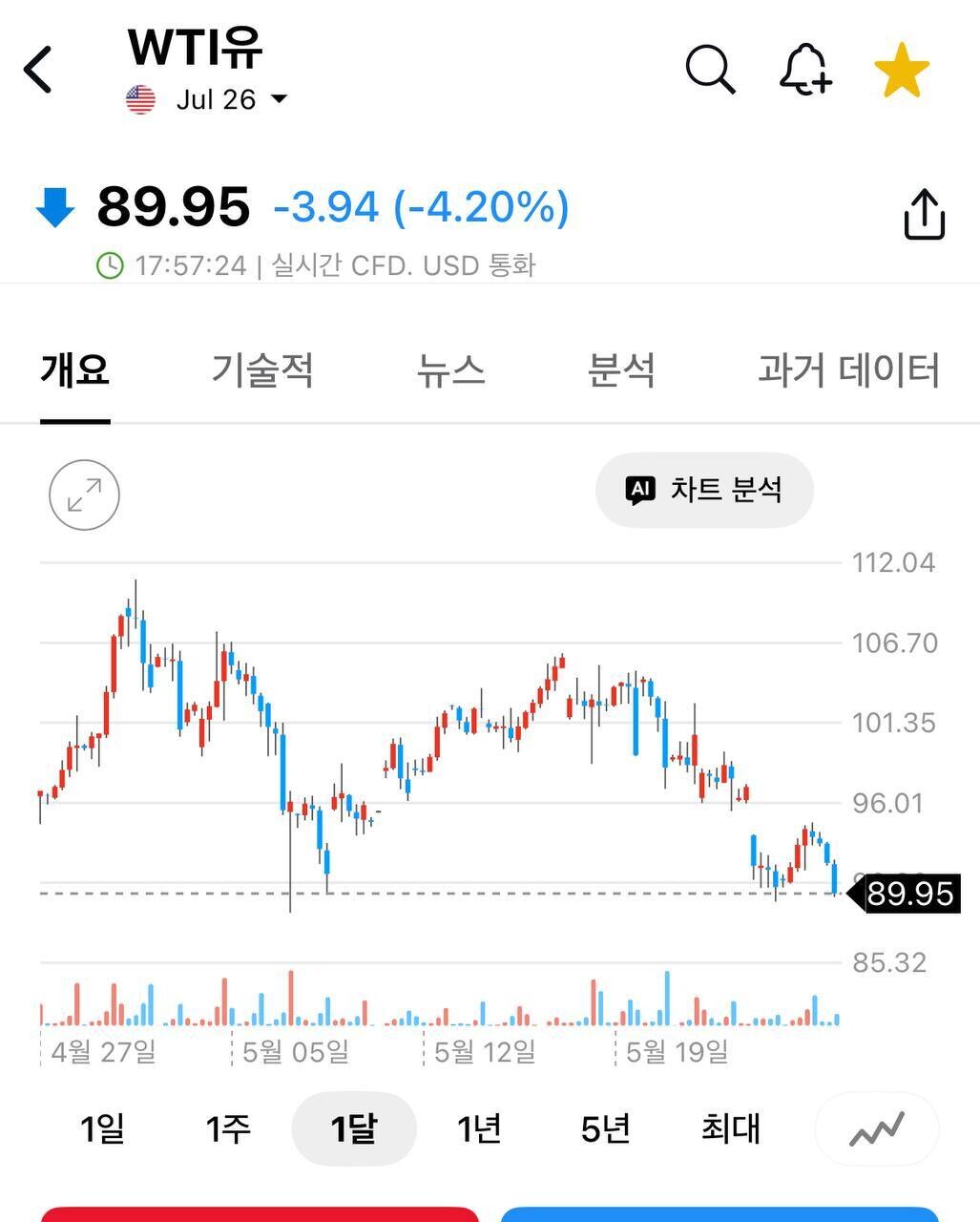The width and height of the screenshot is (980, 1222).
Task: Open the search magnifier icon
Action: pyautogui.click(x=711, y=70)
